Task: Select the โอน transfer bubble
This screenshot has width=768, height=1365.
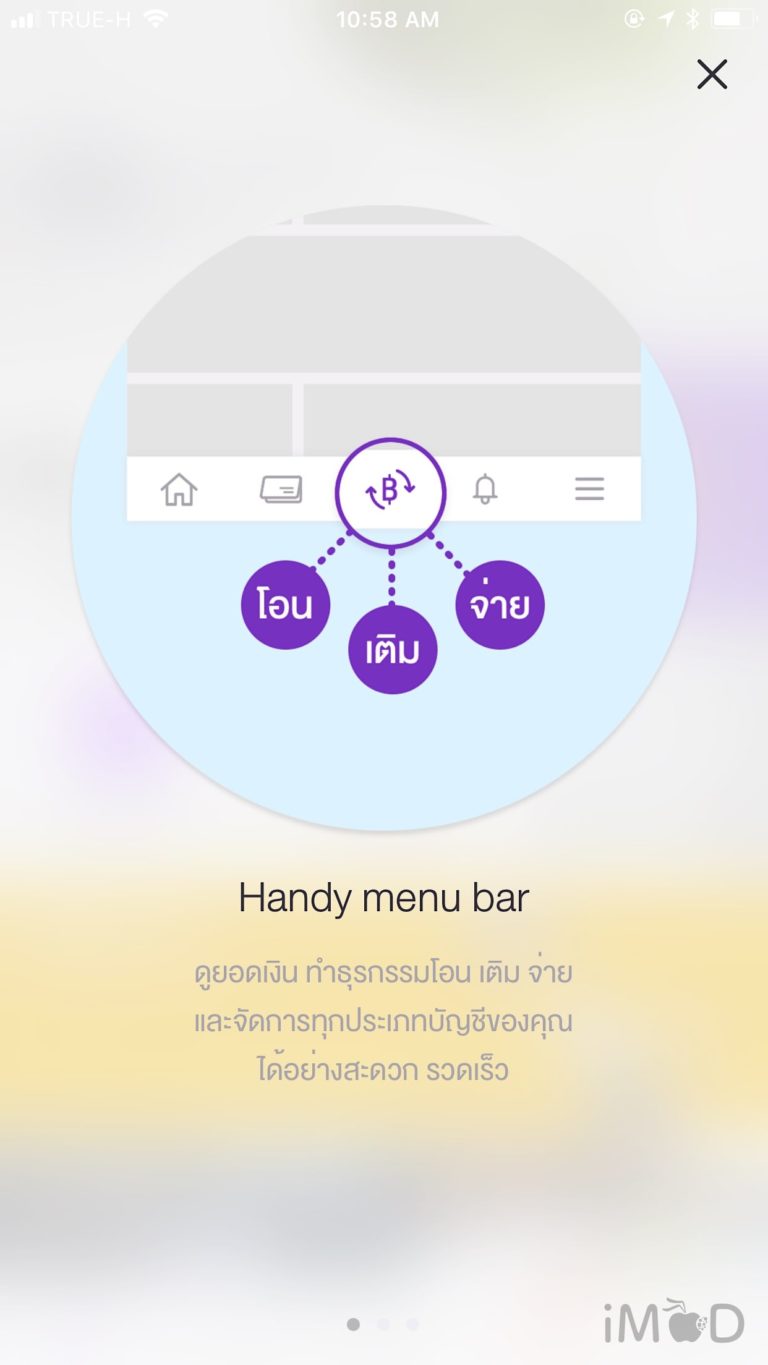Action: point(285,603)
